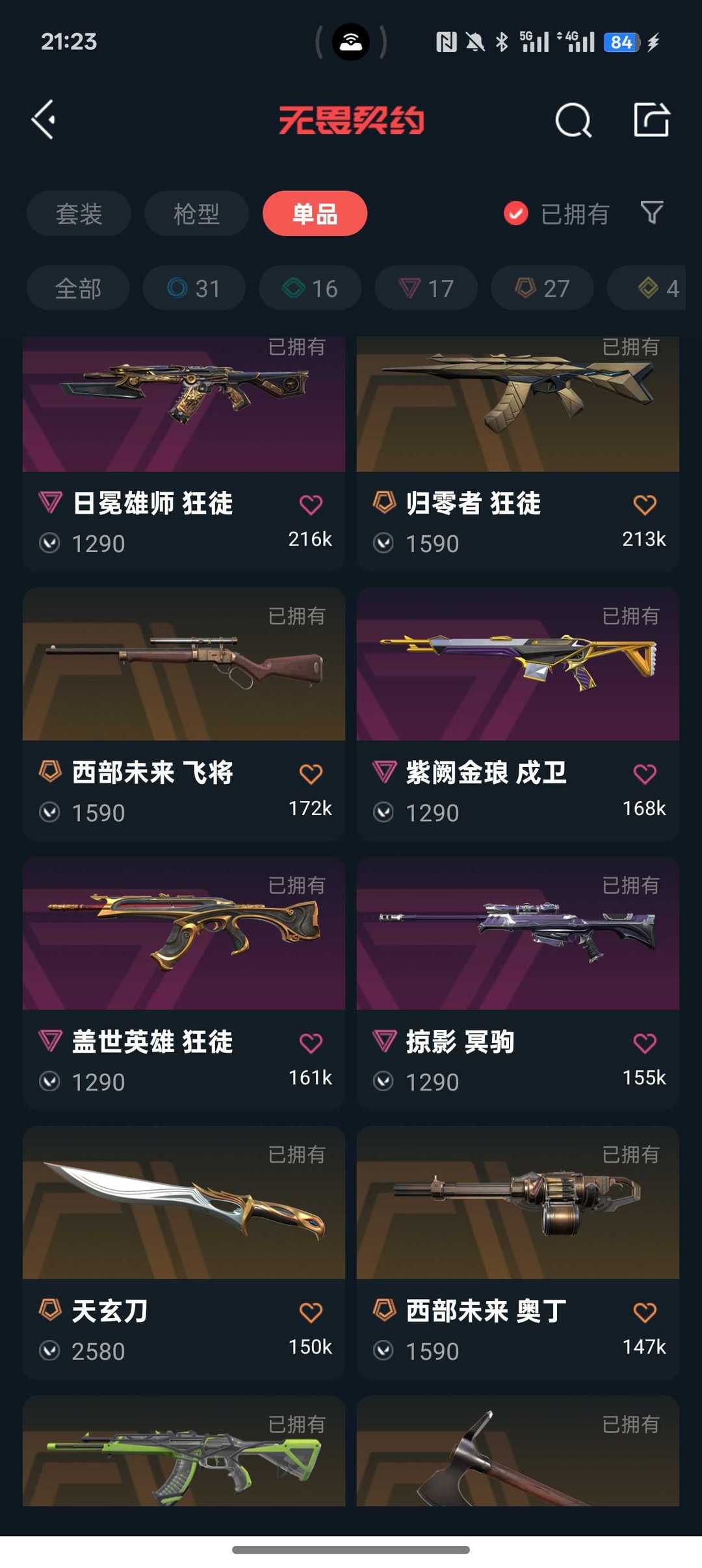Go back using the top-left arrow
This screenshot has width=702, height=1568.
point(44,120)
